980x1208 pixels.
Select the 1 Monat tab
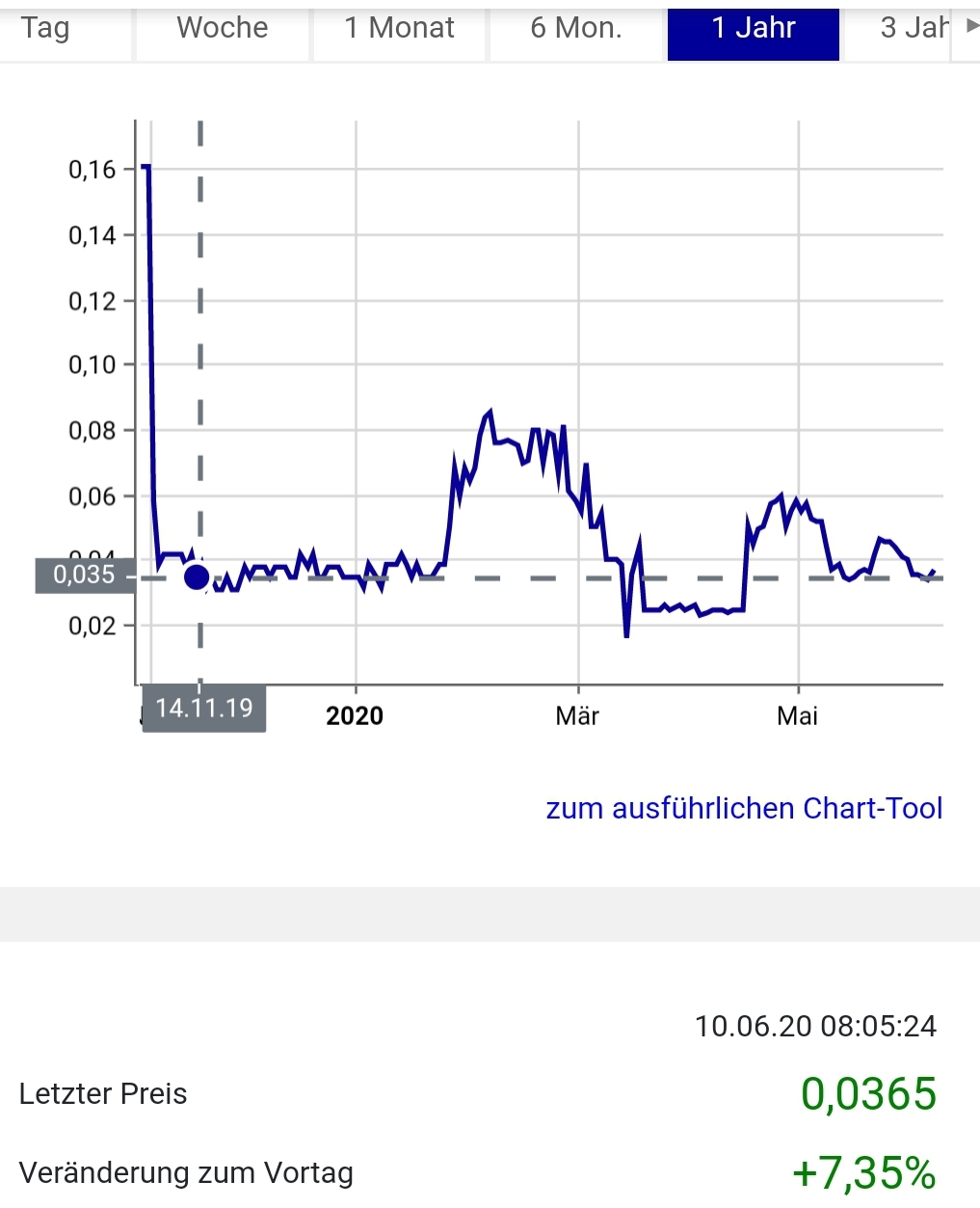[398, 29]
